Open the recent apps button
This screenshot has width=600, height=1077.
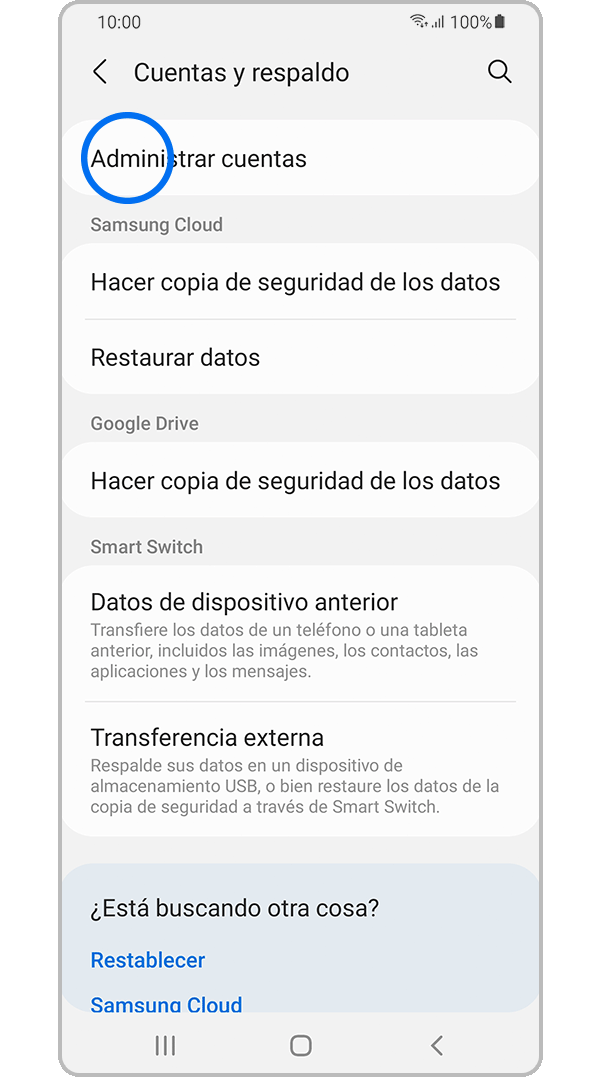pyautogui.click(x=165, y=1046)
